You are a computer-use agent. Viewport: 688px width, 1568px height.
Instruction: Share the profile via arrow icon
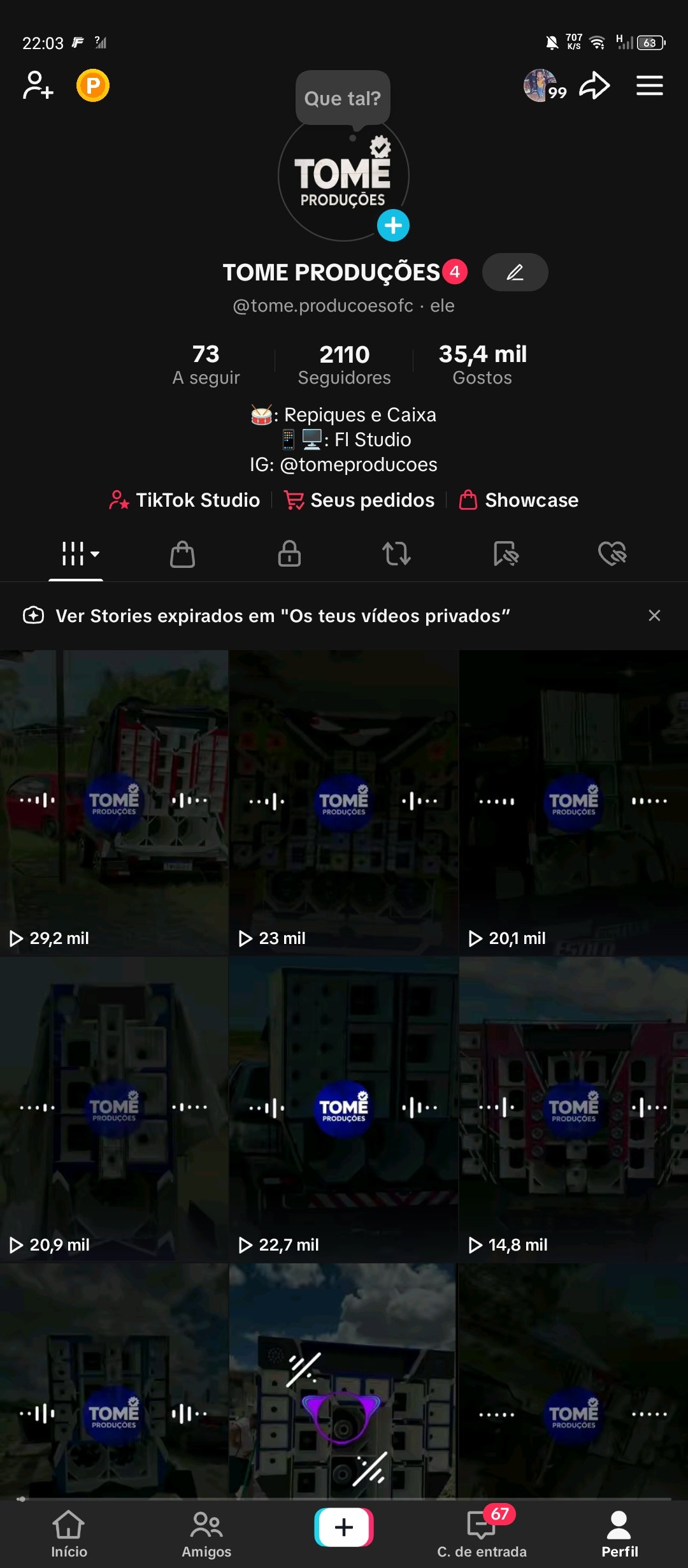pyautogui.click(x=594, y=85)
